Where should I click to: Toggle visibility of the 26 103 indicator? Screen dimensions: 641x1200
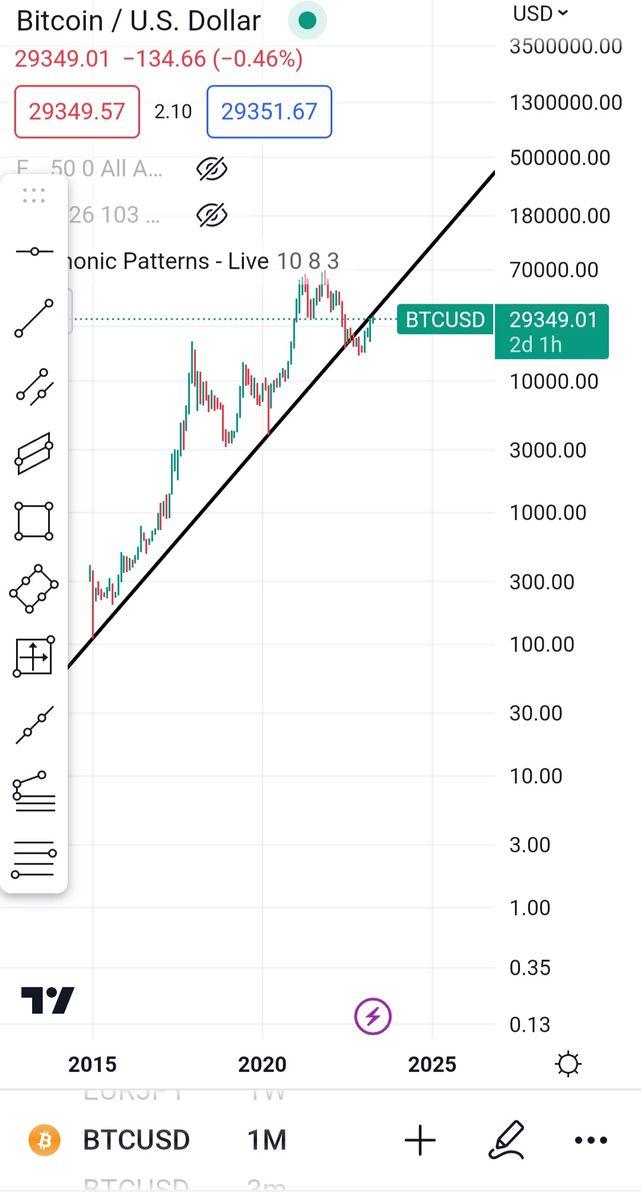[x=211, y=214]
